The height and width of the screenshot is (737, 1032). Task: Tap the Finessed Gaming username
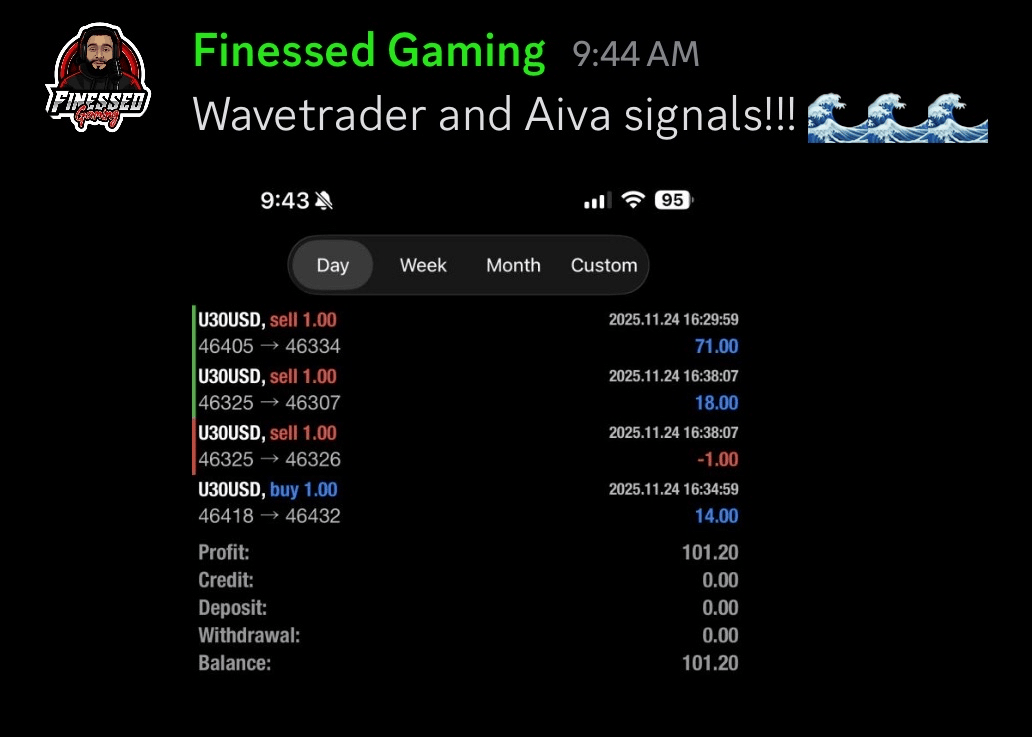coord(369,52)
